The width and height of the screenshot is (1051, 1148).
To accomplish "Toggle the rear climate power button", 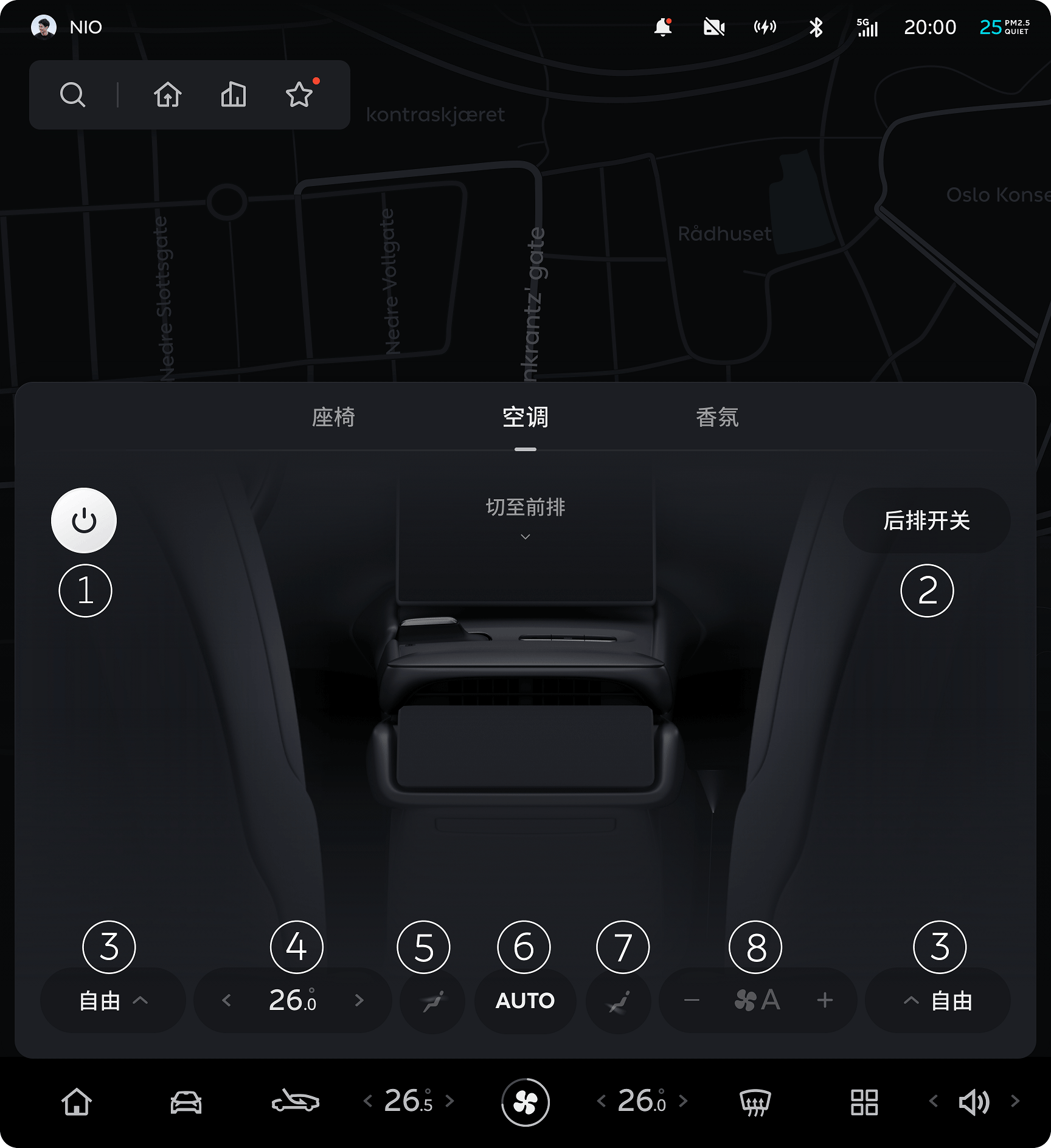I will [84, 520].
